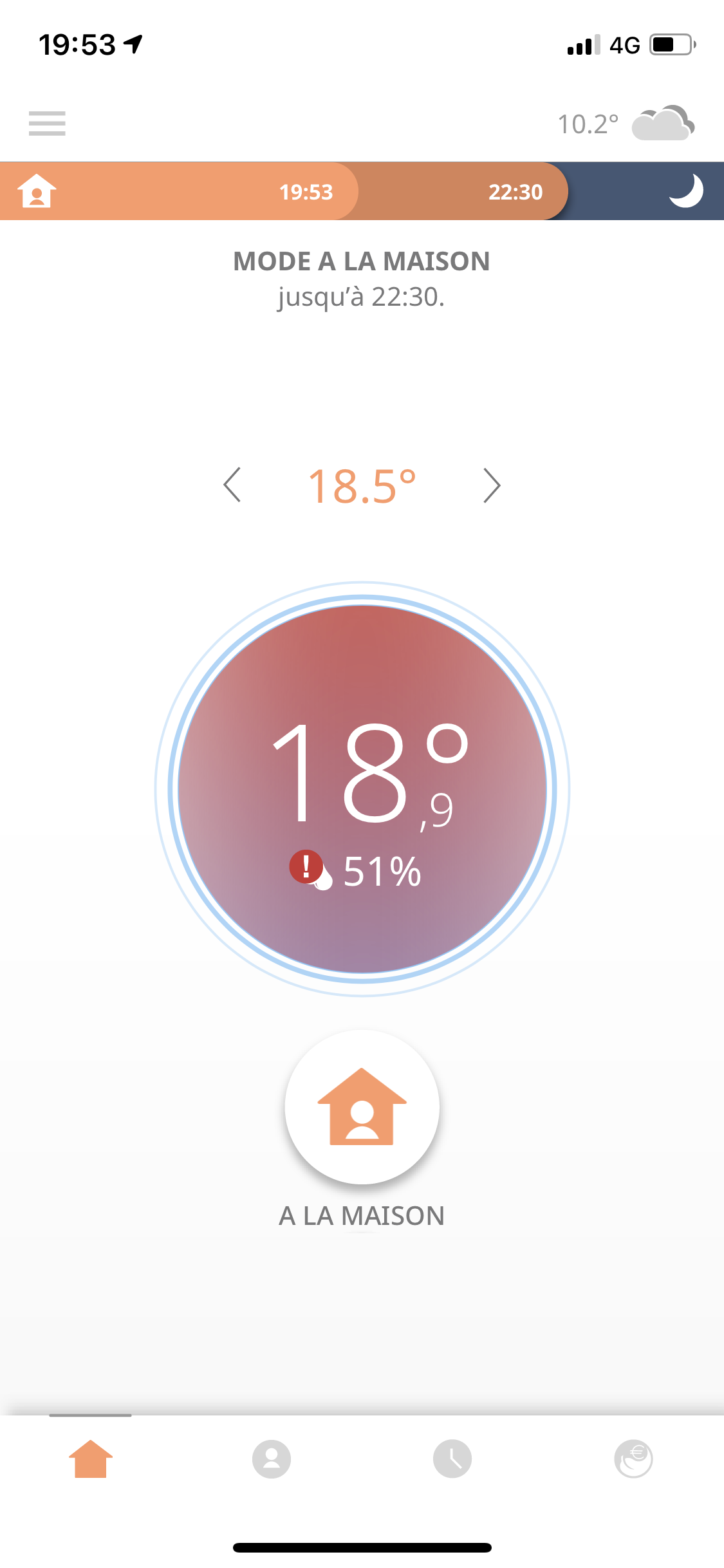Viewport: 724px width, 1568px height.
Task: Open the hamburger menu
Action: pyautogui.click(x=47, y=124)
